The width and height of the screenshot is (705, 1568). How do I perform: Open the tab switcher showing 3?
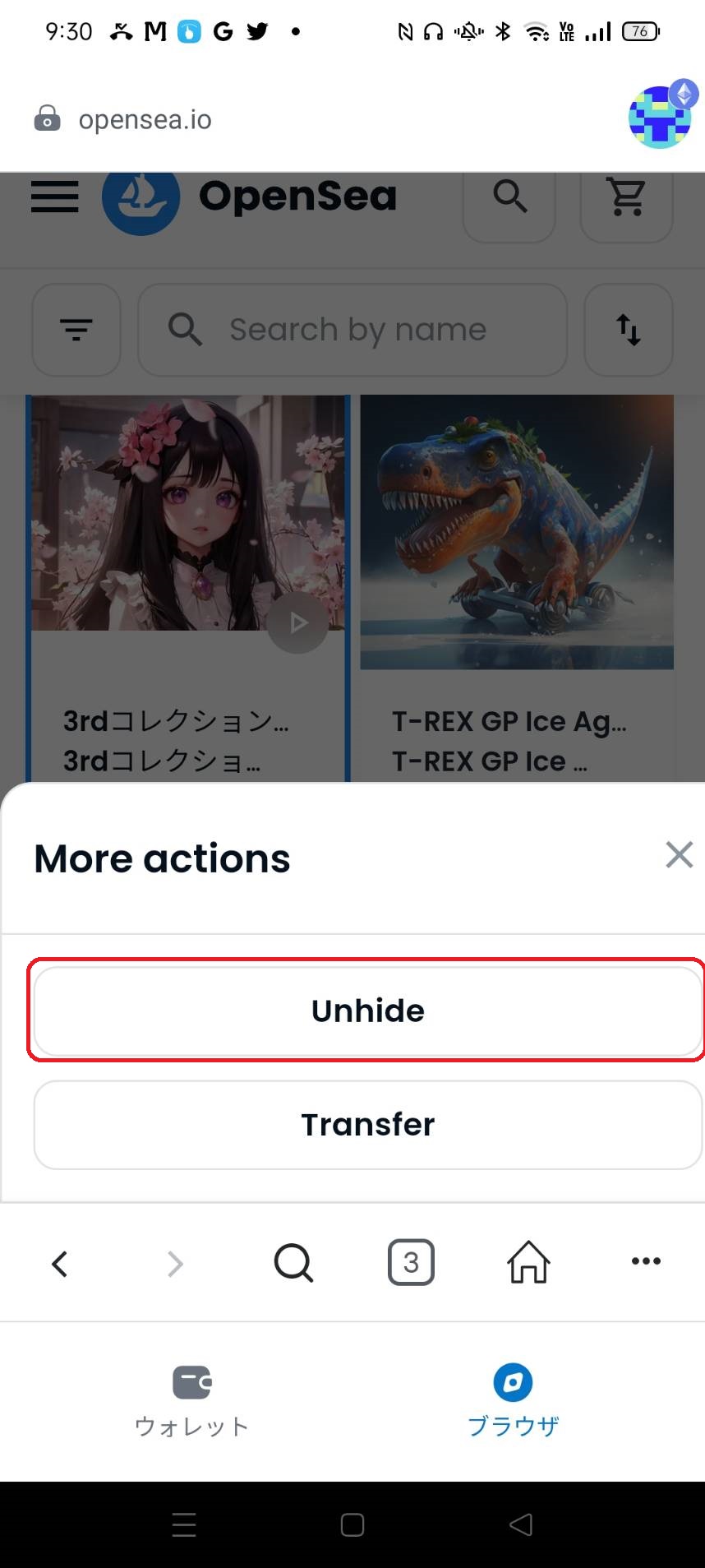[410, 1262]
